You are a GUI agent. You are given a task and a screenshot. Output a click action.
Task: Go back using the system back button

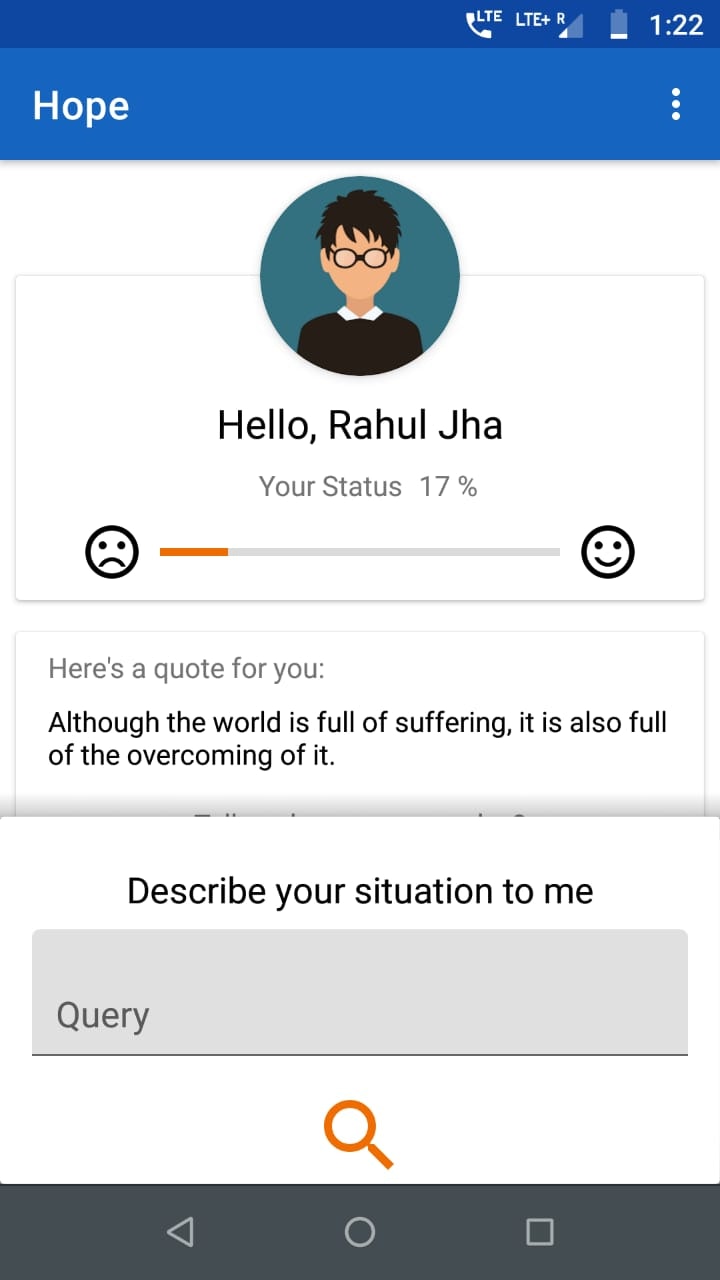tap(180, 1231)
